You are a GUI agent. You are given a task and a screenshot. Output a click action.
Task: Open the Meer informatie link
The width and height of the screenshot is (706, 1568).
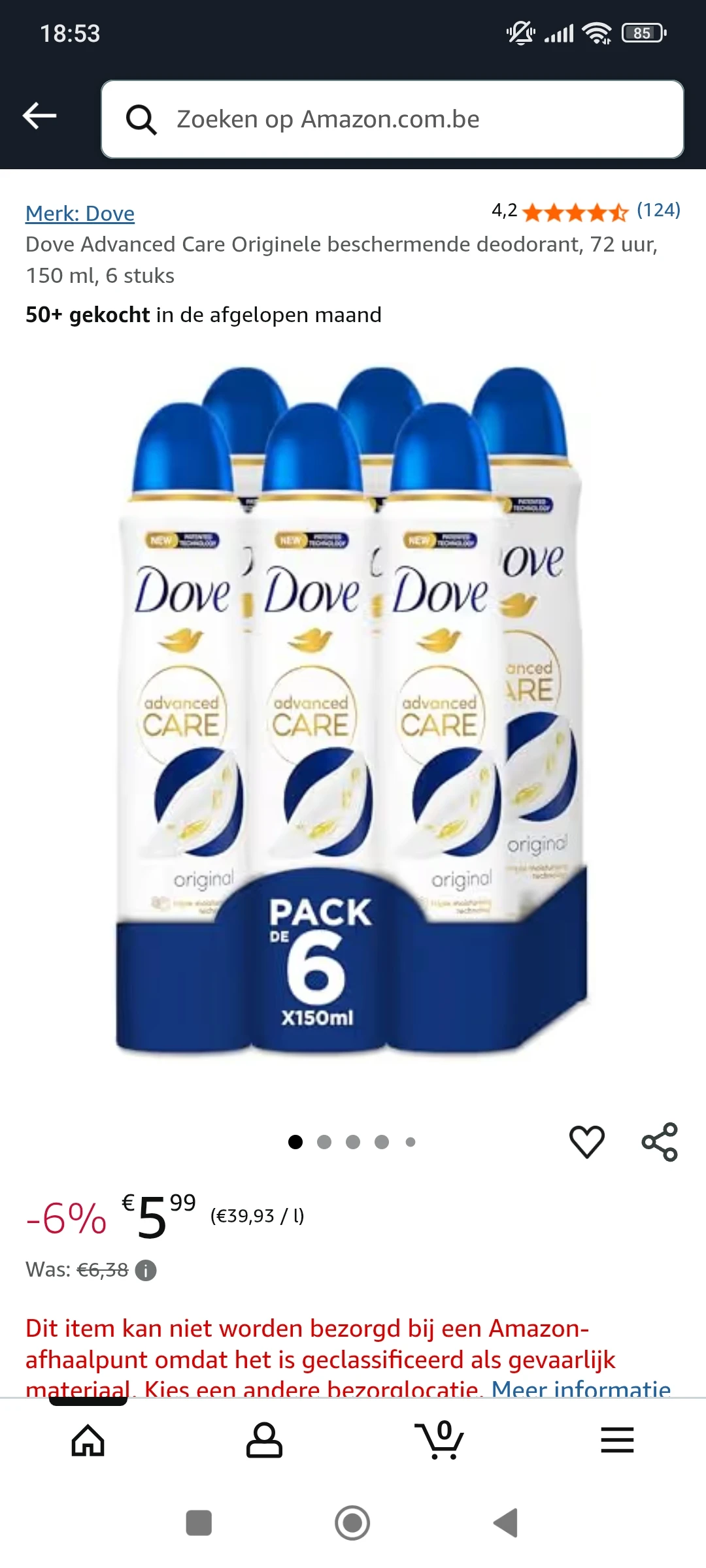[580, 1388]
